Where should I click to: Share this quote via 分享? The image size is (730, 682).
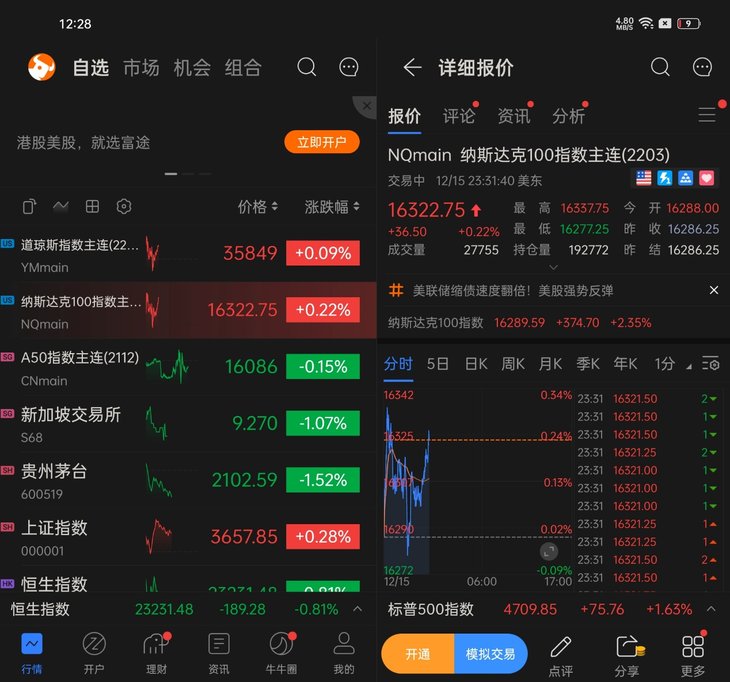[x=627, y=654]
